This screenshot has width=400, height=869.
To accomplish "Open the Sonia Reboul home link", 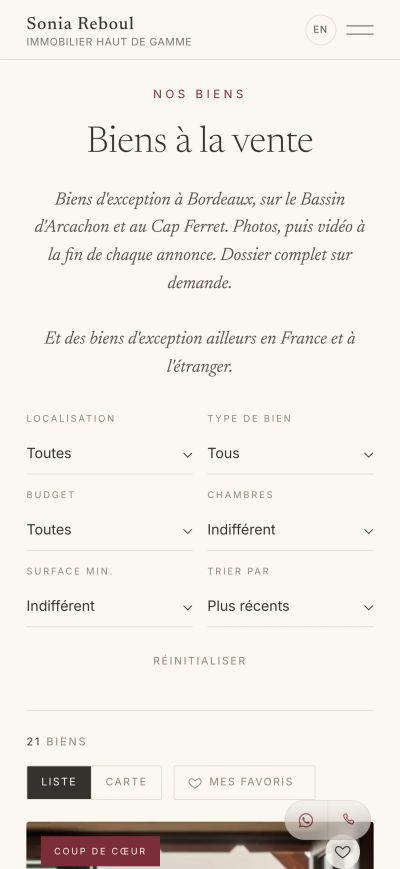I will pyautogui.click(x=109, y=31).
